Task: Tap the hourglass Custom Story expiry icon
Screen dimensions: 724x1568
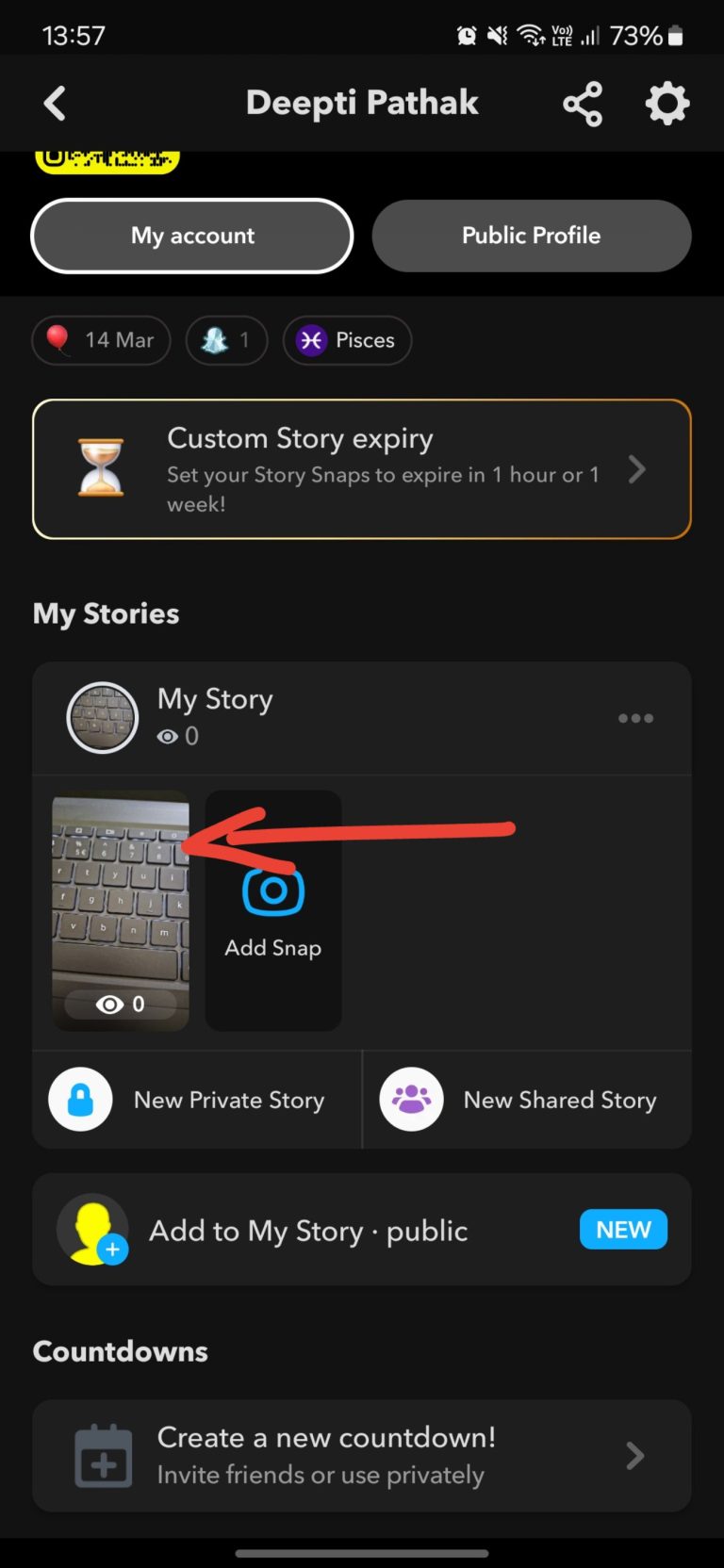Action: tap(103, 468)
